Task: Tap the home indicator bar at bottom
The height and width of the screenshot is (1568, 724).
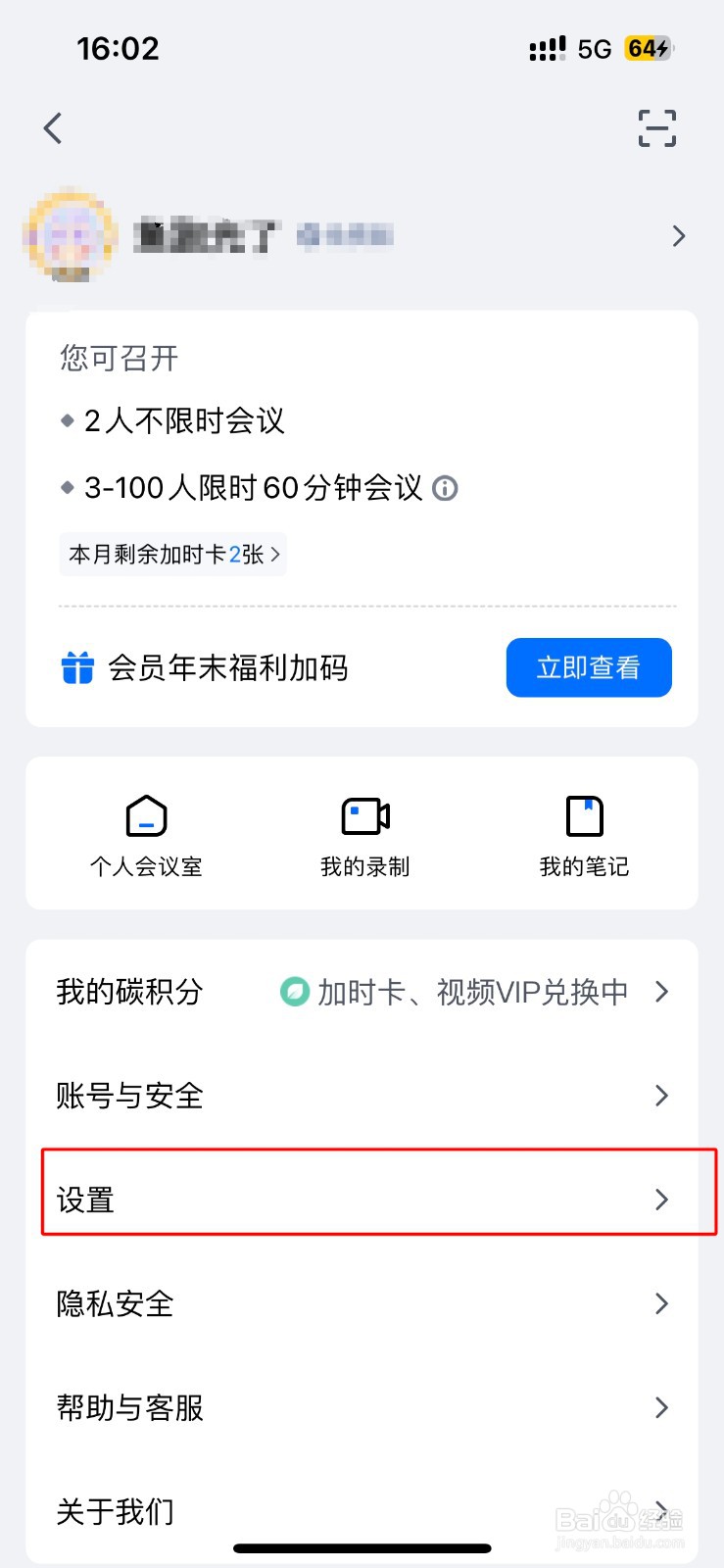Action: tap(362, 1548)
